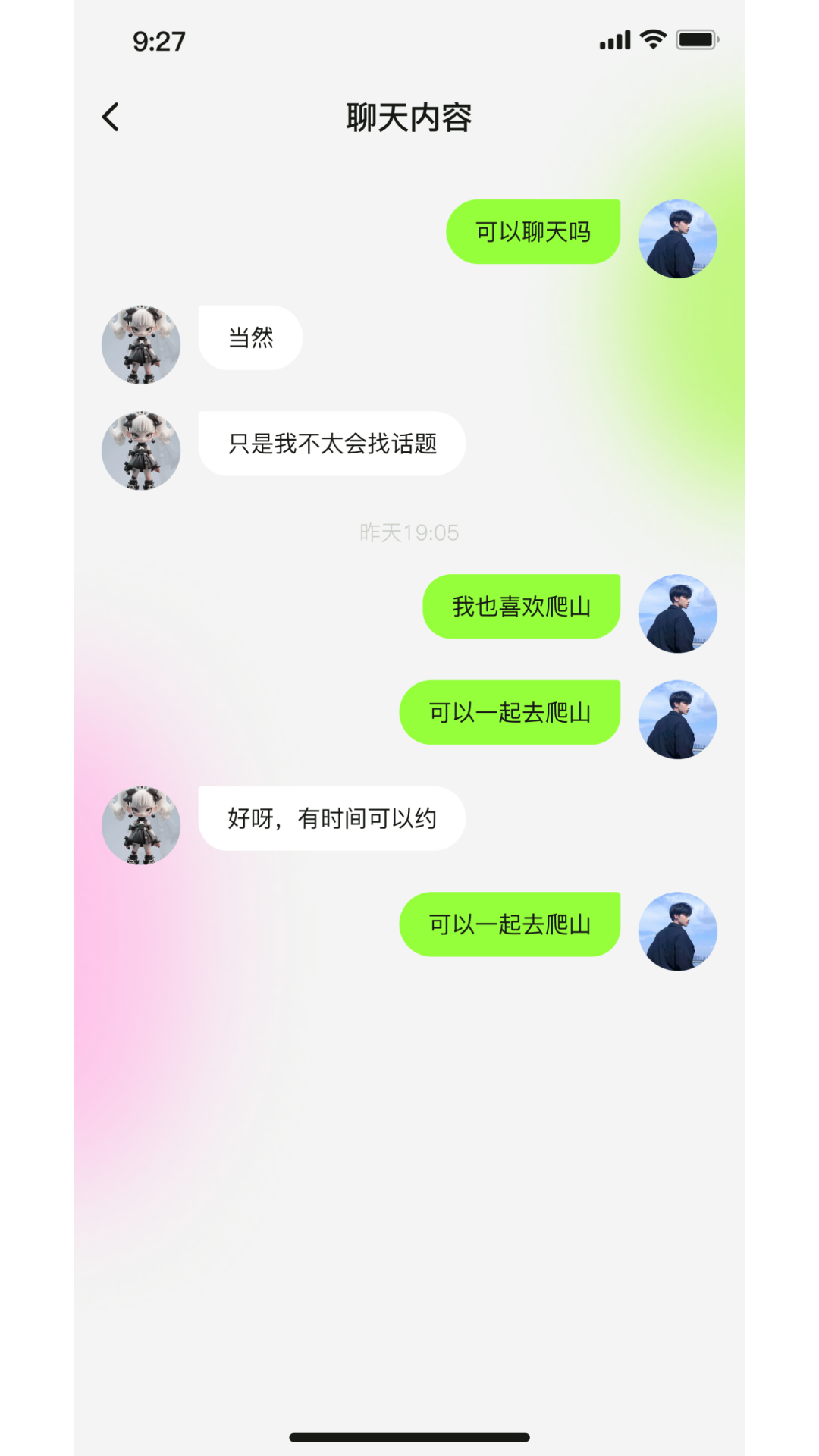Open the avatar beside 只是我不太会找话题
819x1456 pixels.
click(x=140, y=450)
